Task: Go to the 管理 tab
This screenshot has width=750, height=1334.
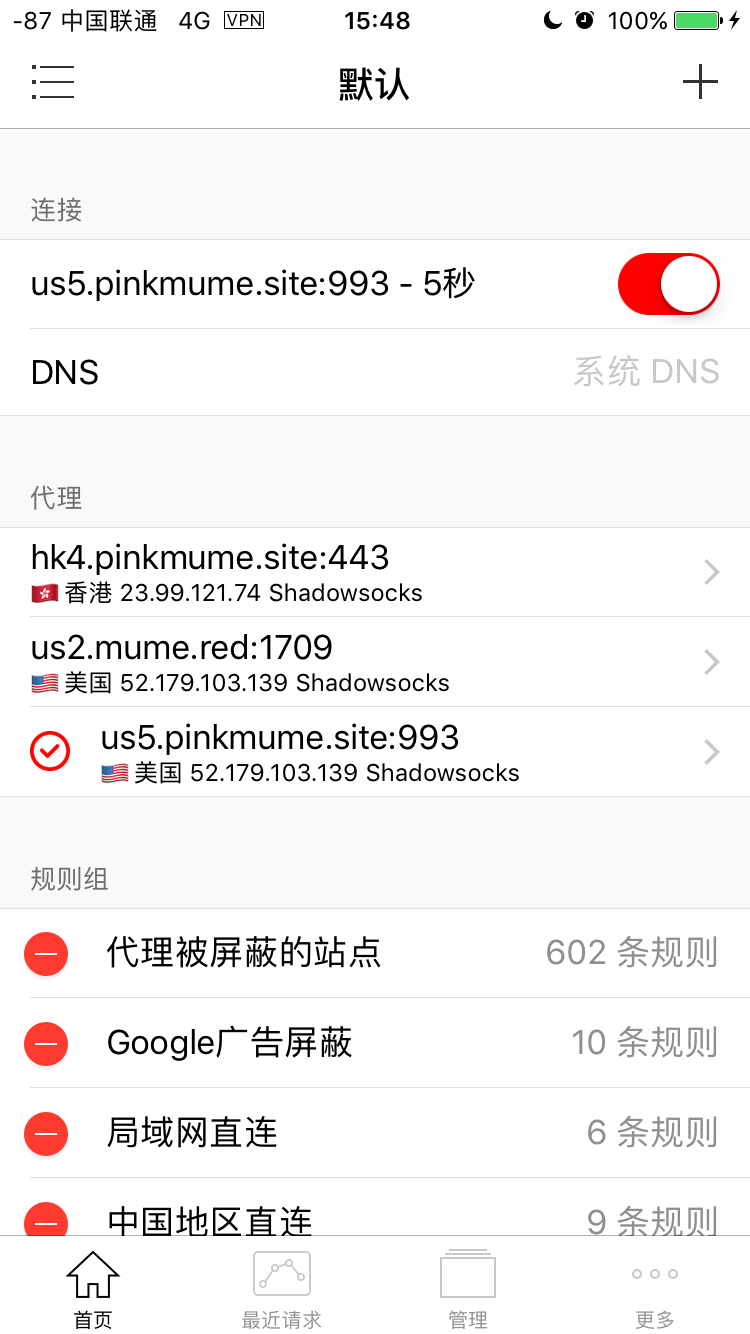Action: click(468, 1288)
